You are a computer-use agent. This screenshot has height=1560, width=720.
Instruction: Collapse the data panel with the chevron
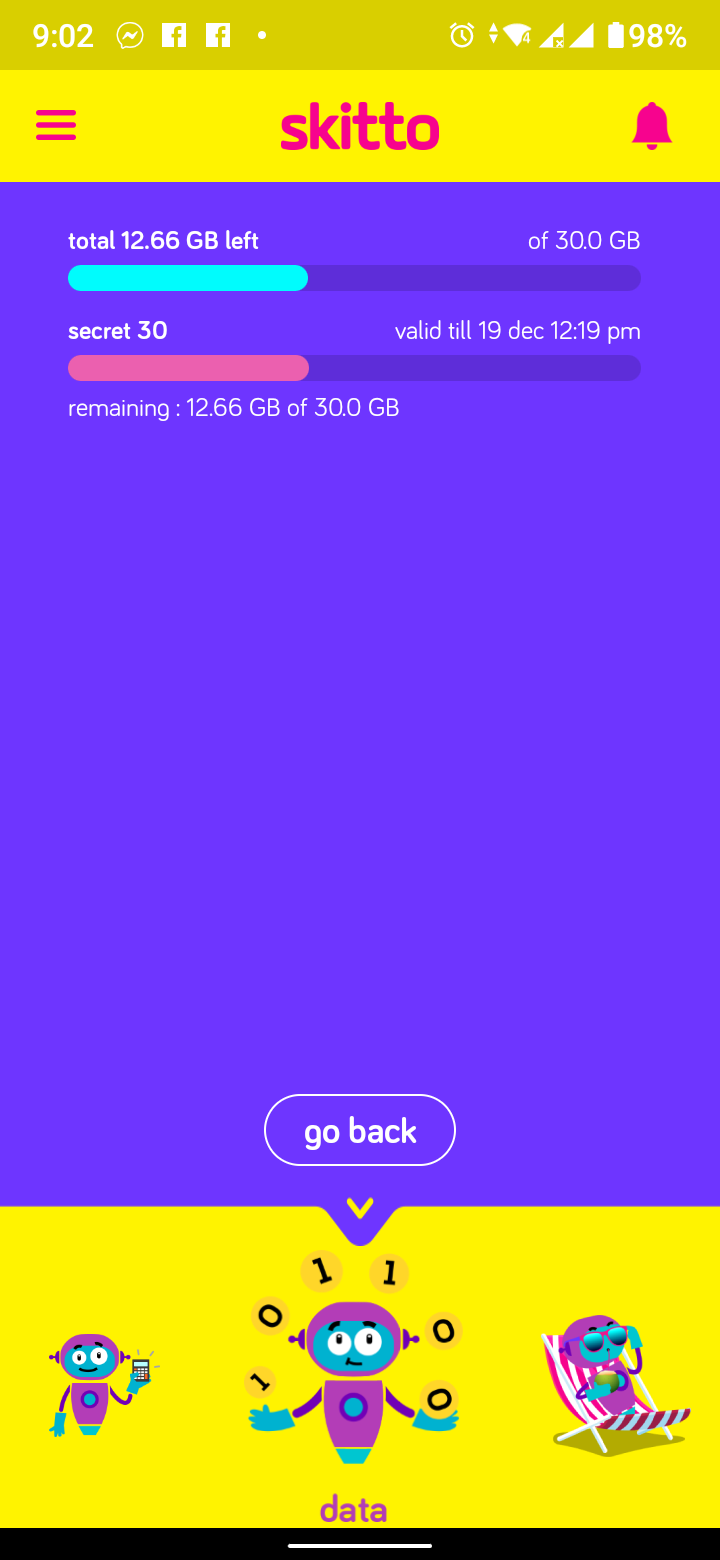360,1208
